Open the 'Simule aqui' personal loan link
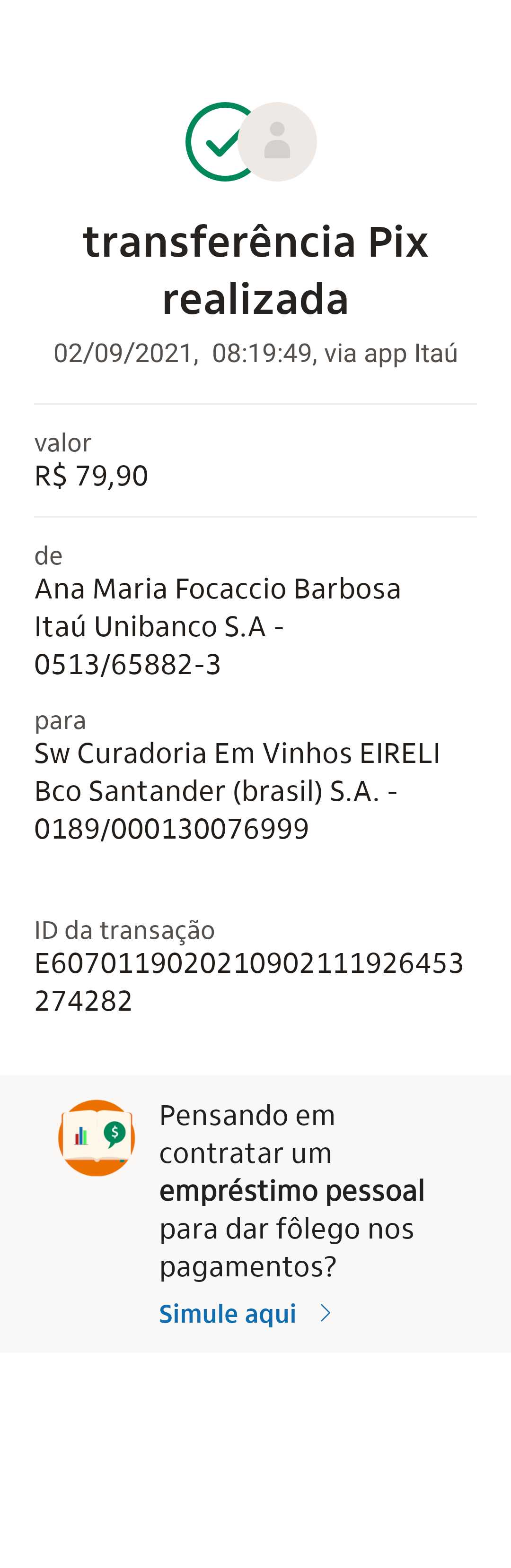The width and height of the screenshot is (511, 1568). click(x=228, y=1314)
